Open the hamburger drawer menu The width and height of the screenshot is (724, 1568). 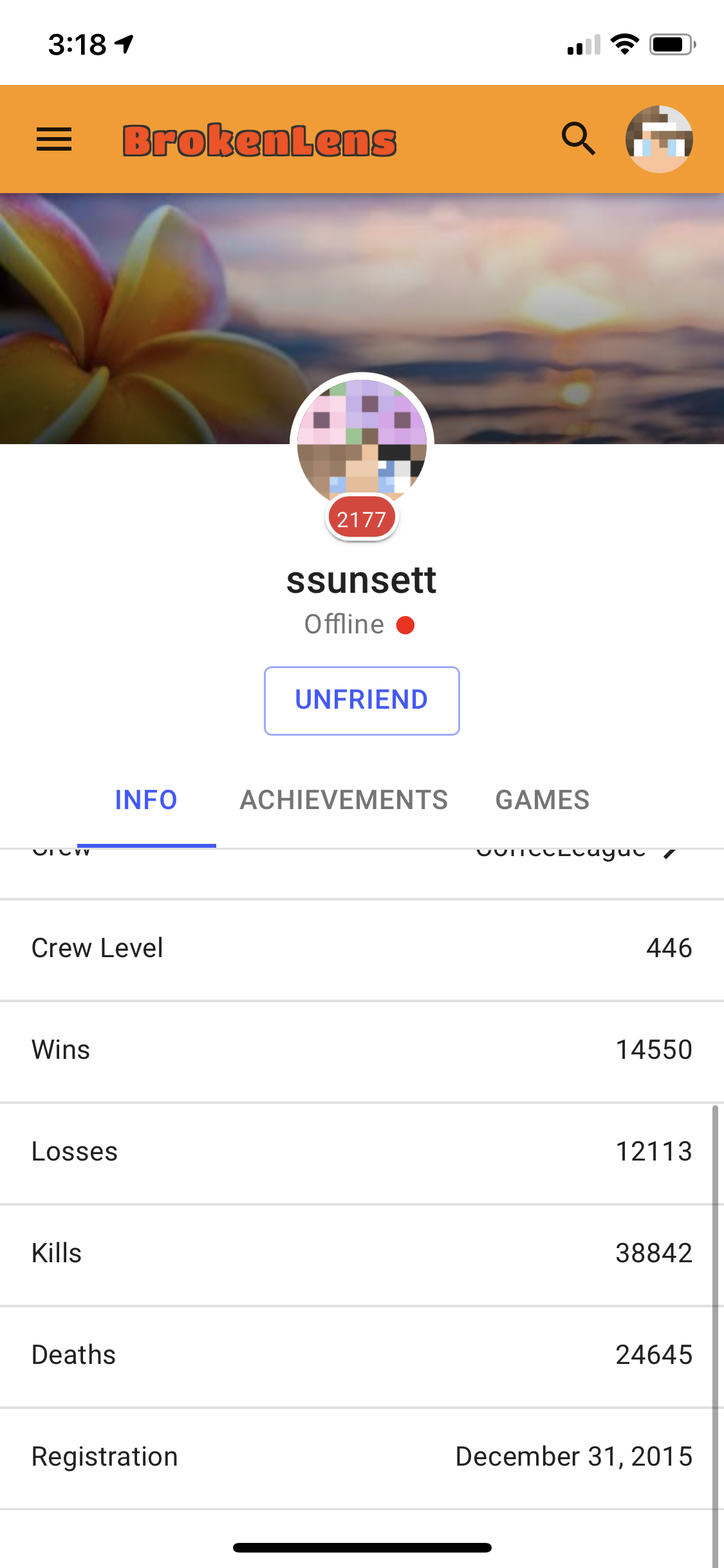click(54, 139)
